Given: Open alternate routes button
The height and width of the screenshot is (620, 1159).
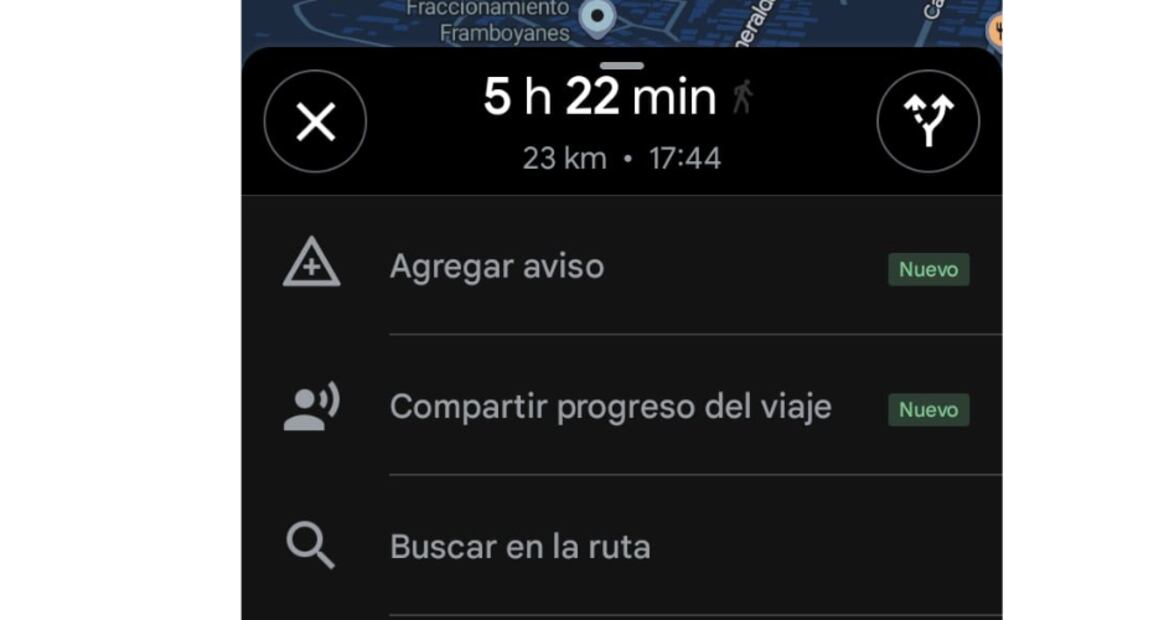Looking at the screenshot, I should 927,122.
